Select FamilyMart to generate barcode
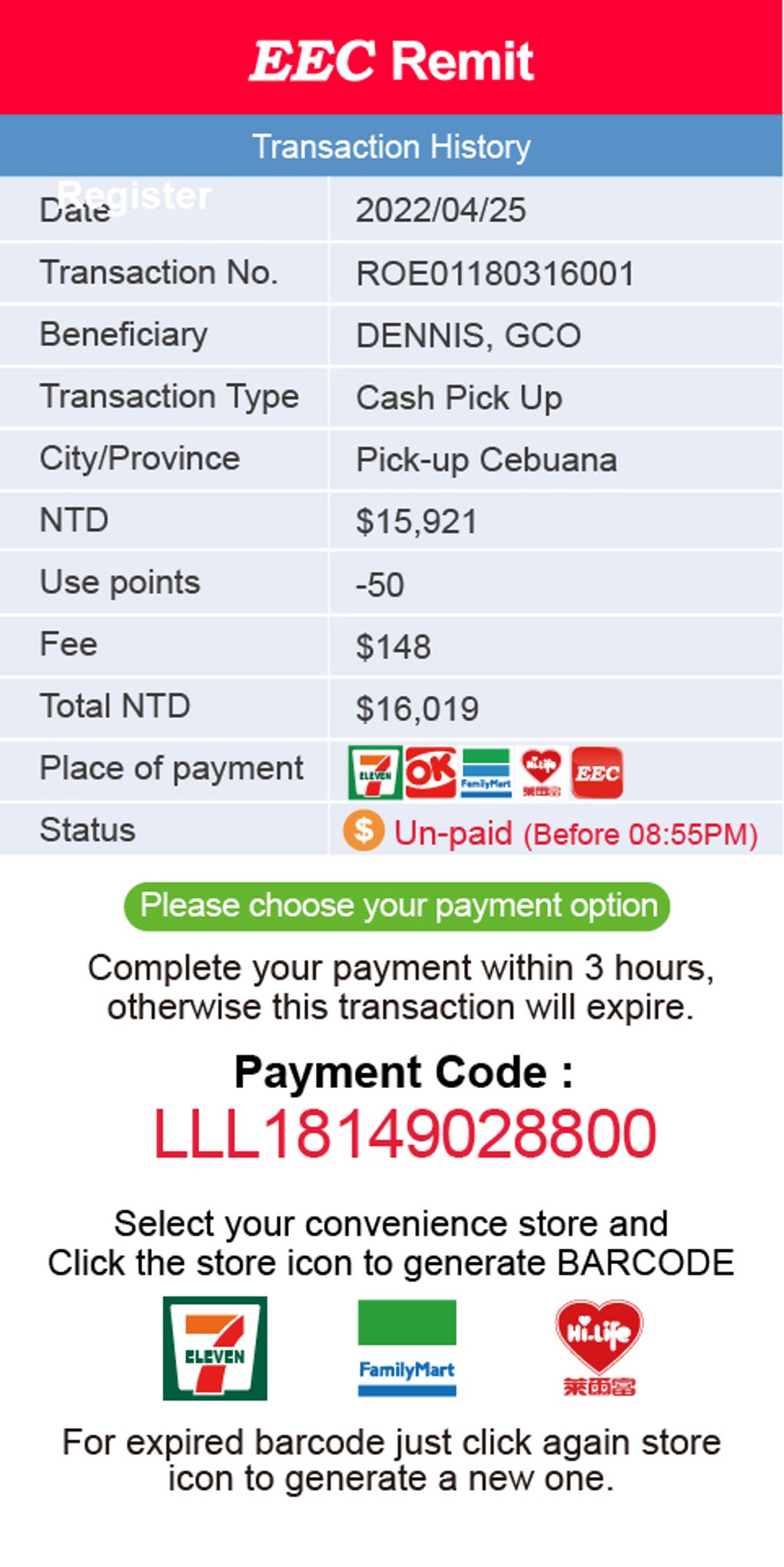 point(407,1347)
